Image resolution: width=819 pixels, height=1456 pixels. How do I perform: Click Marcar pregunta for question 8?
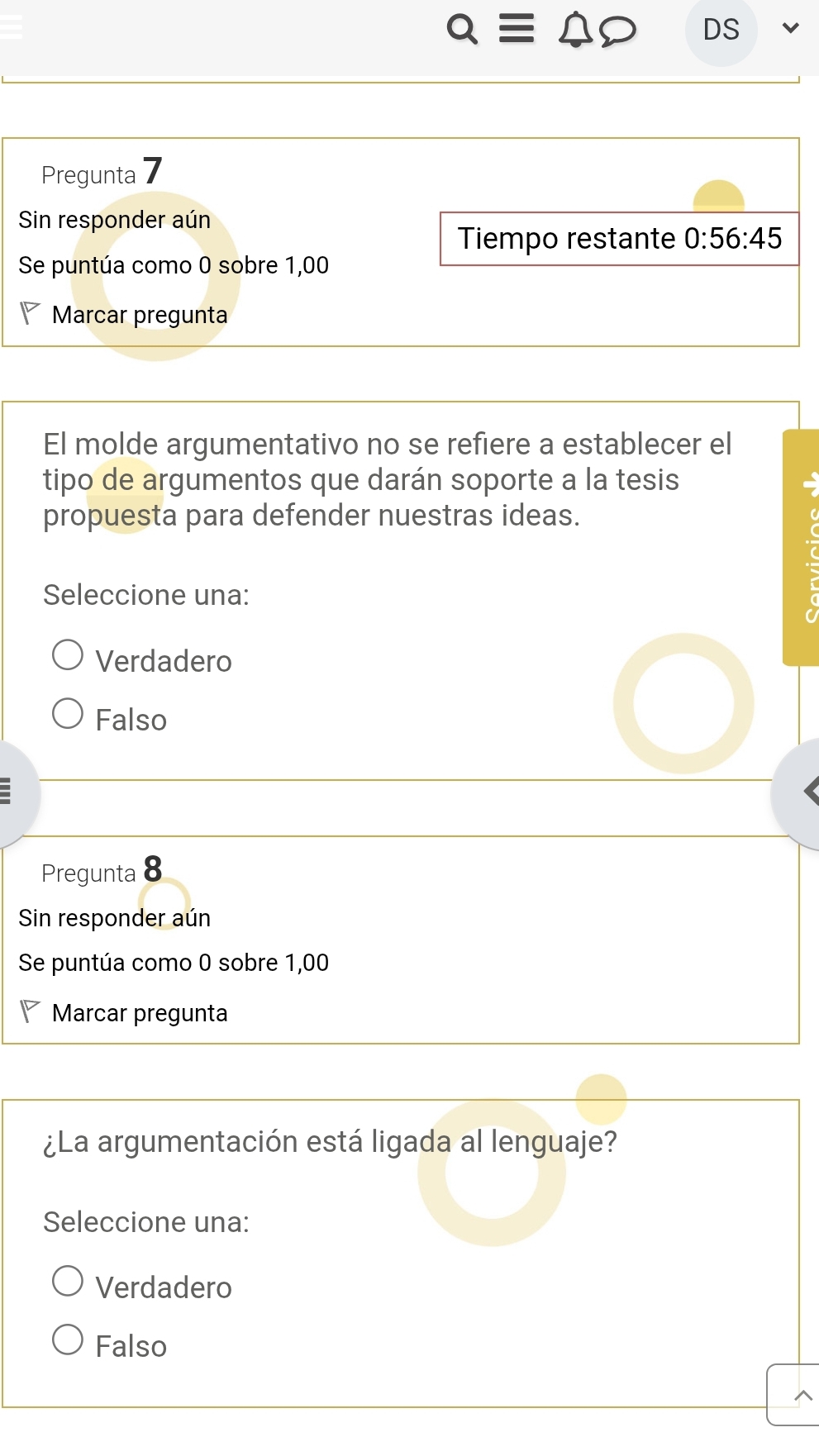click(139, 1012)
